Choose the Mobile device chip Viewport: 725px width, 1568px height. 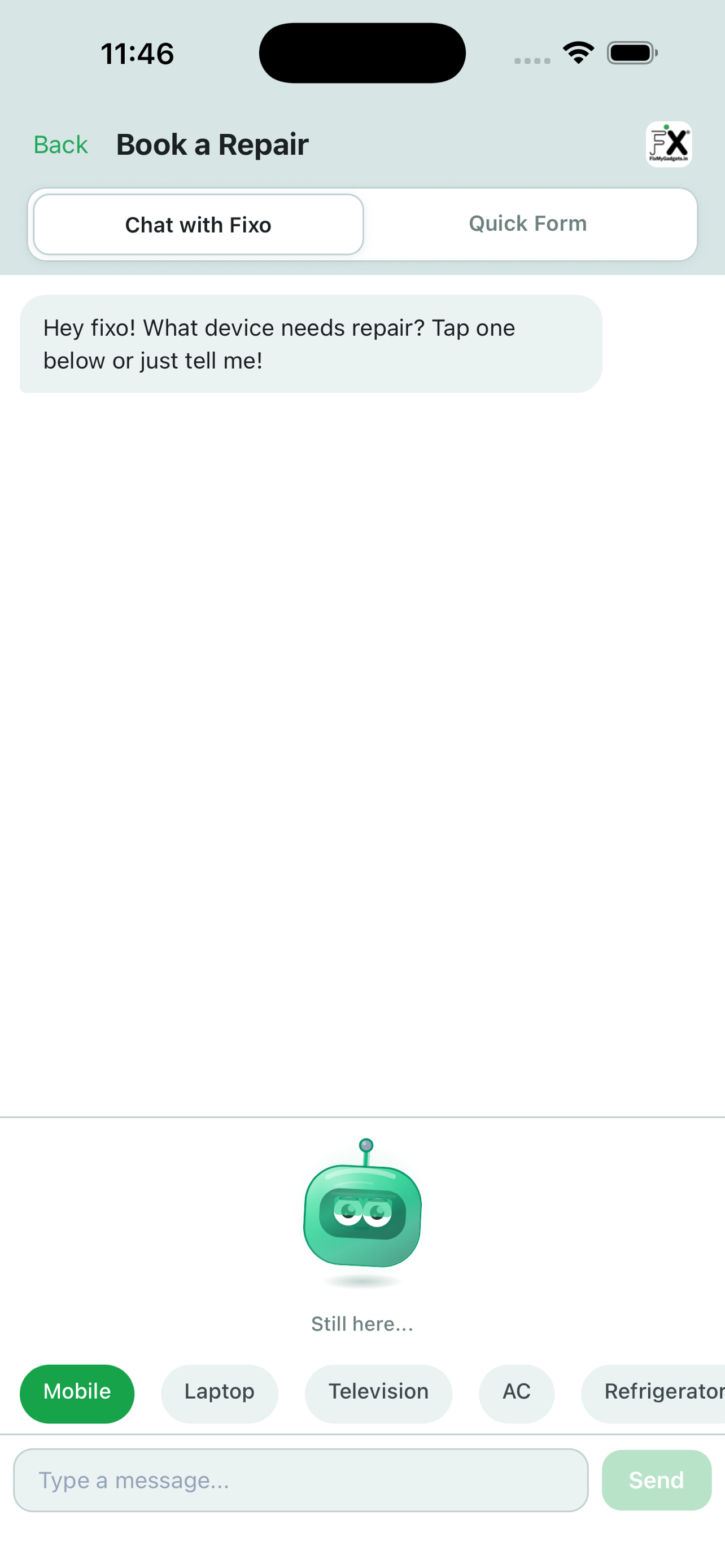pos(77,1393)
